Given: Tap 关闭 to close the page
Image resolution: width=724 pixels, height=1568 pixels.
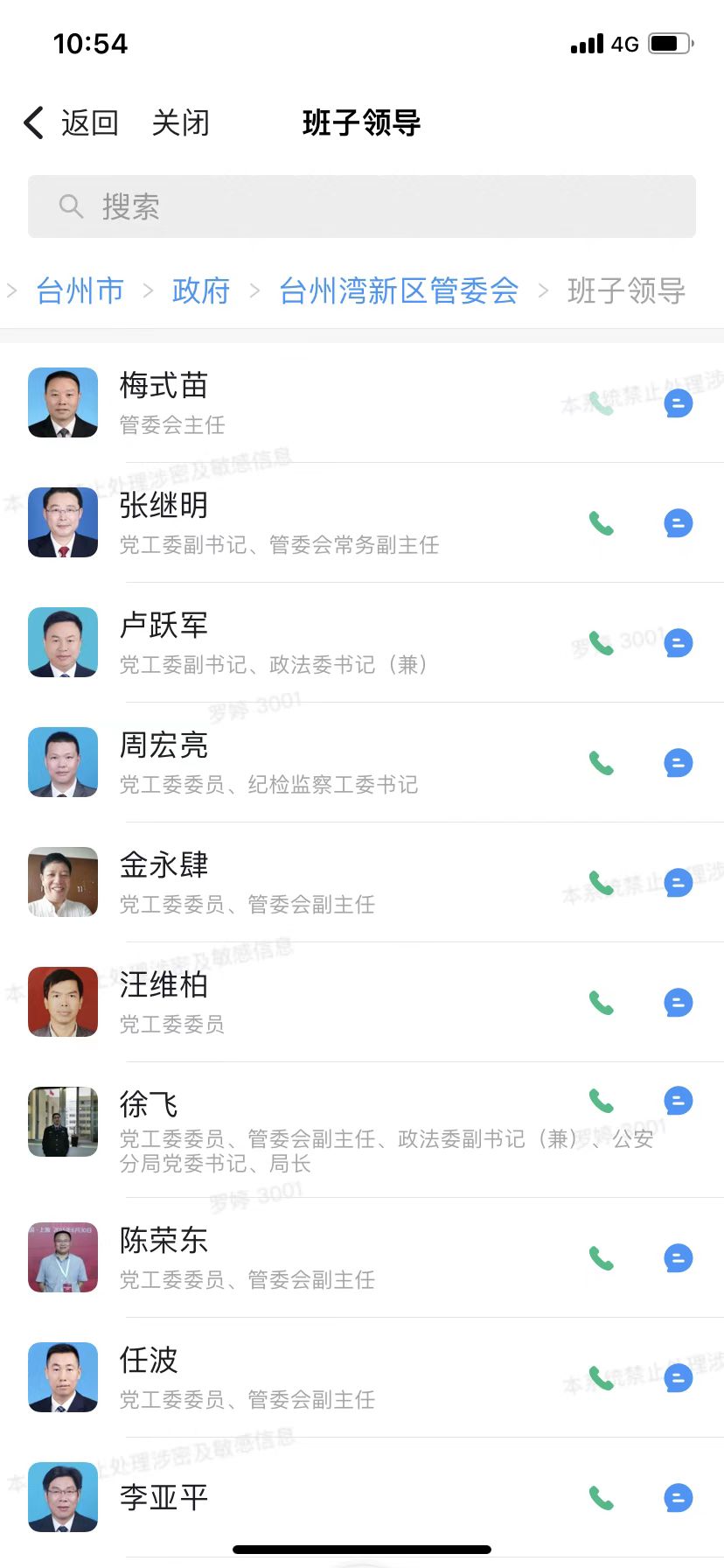Looking at the screenshot, I should click(x=181, y=122).
